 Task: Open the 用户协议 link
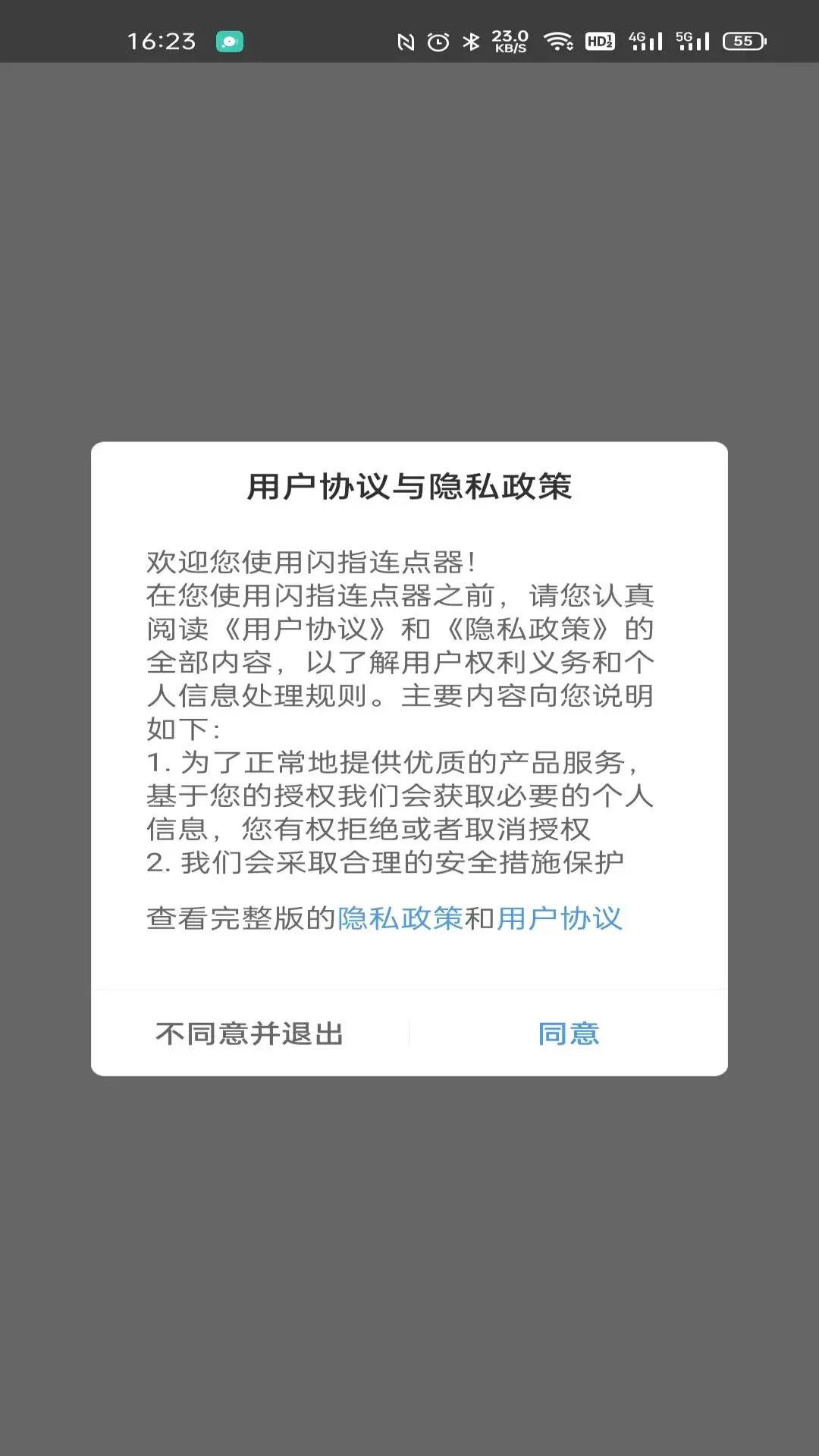(560, 918)
